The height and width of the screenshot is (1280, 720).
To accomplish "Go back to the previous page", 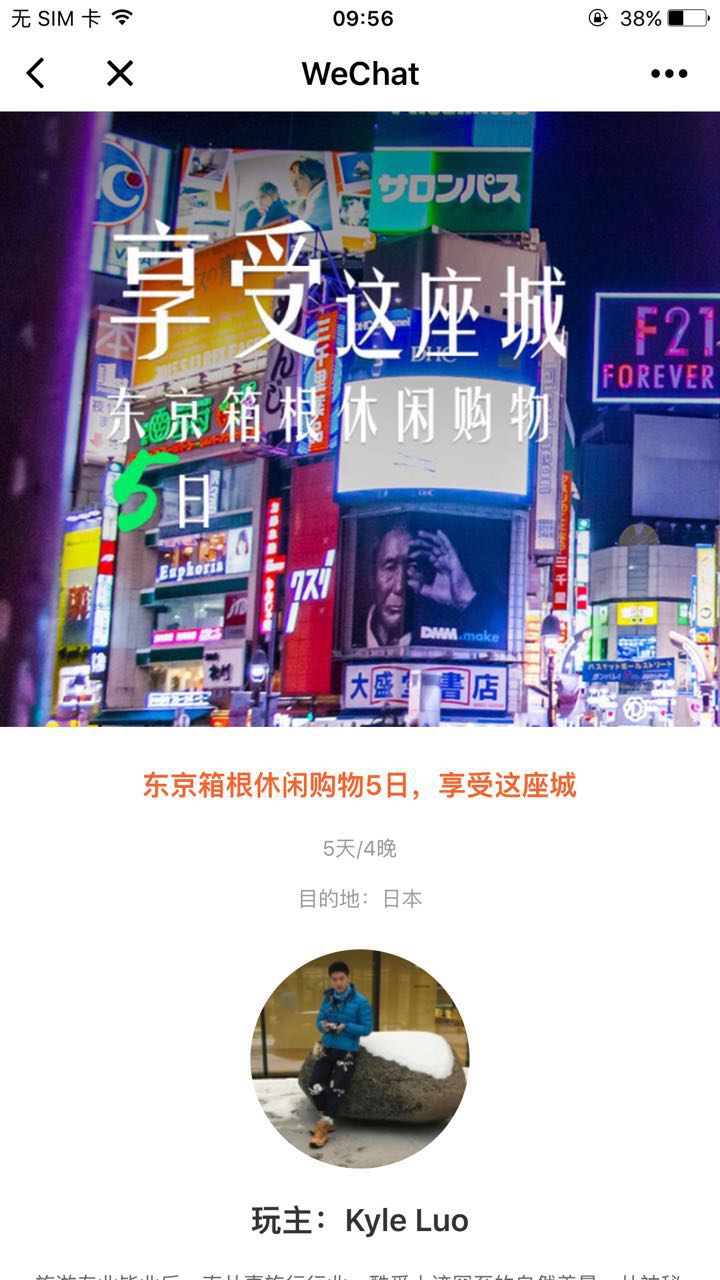I will (36, 73).
